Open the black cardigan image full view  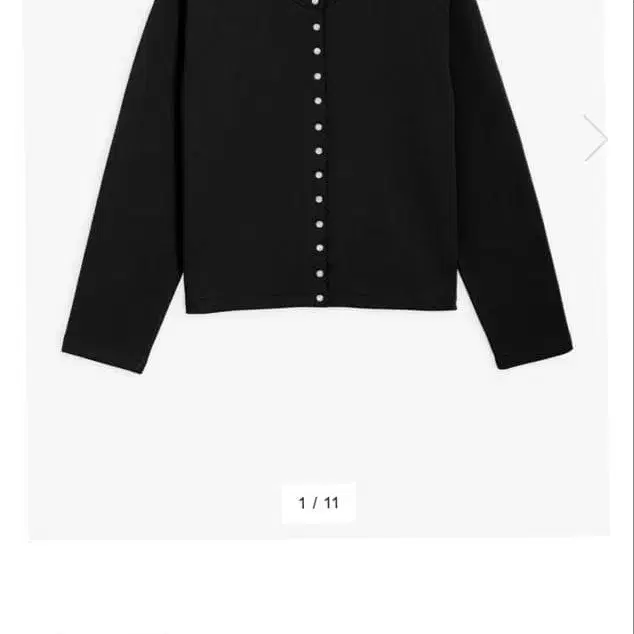[317, 190]
